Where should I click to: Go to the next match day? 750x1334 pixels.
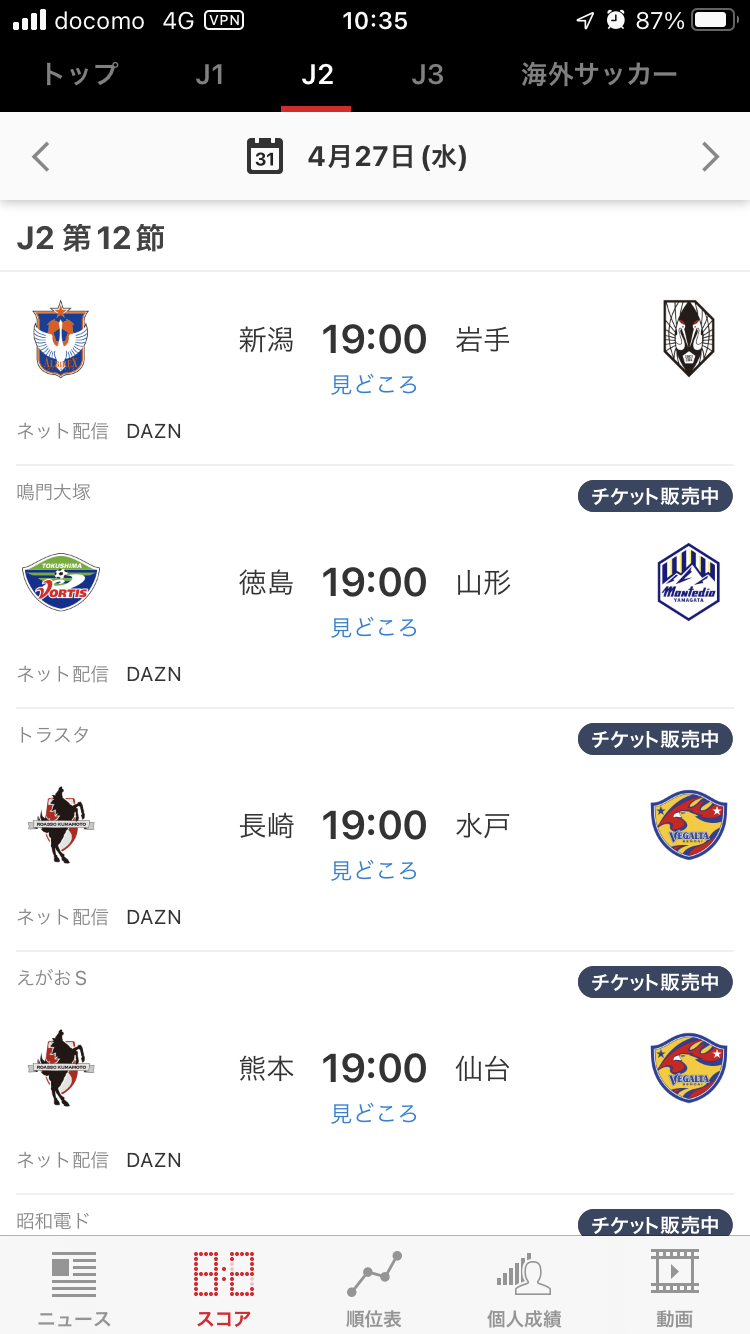pyautogui.click(x=710, y=157)
